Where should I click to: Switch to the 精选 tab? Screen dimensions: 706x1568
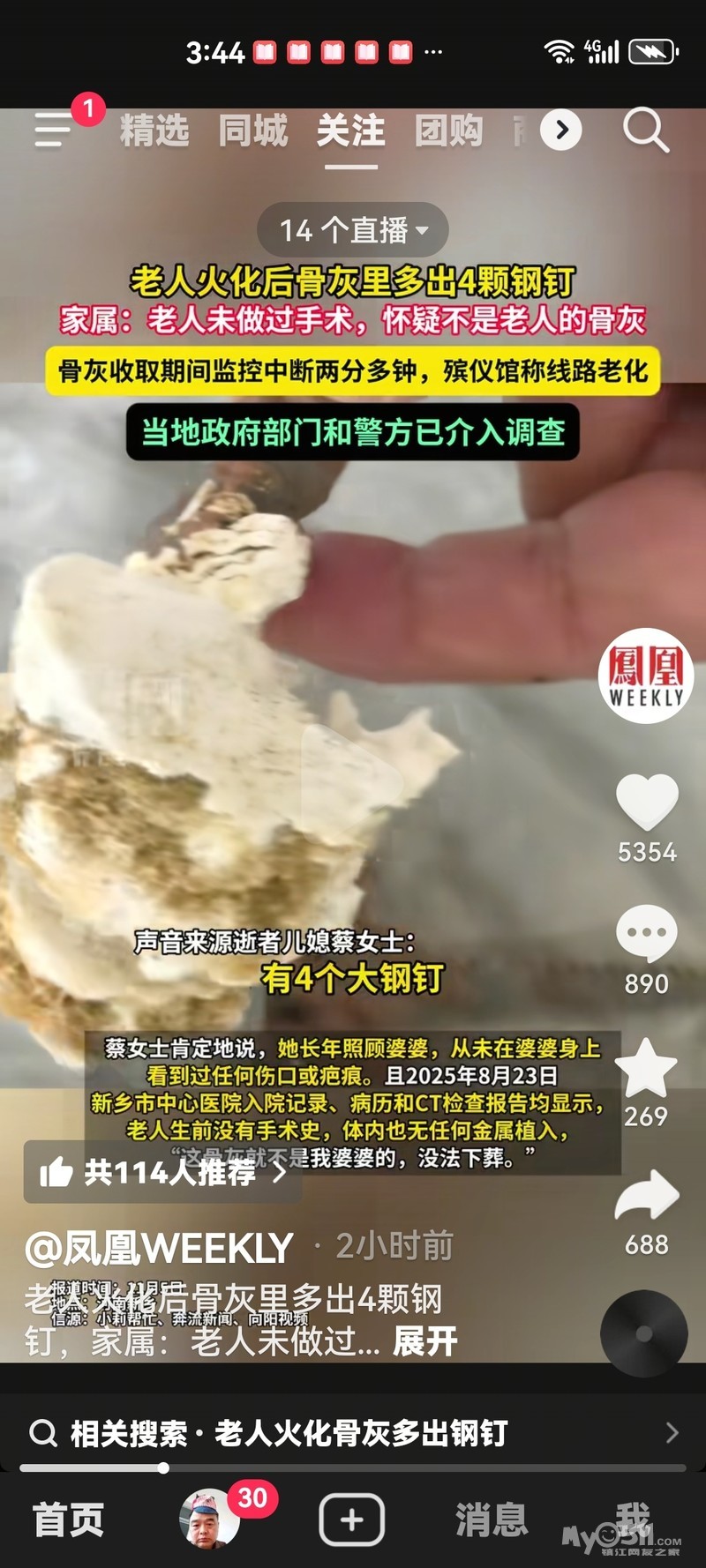click(154, 131)
